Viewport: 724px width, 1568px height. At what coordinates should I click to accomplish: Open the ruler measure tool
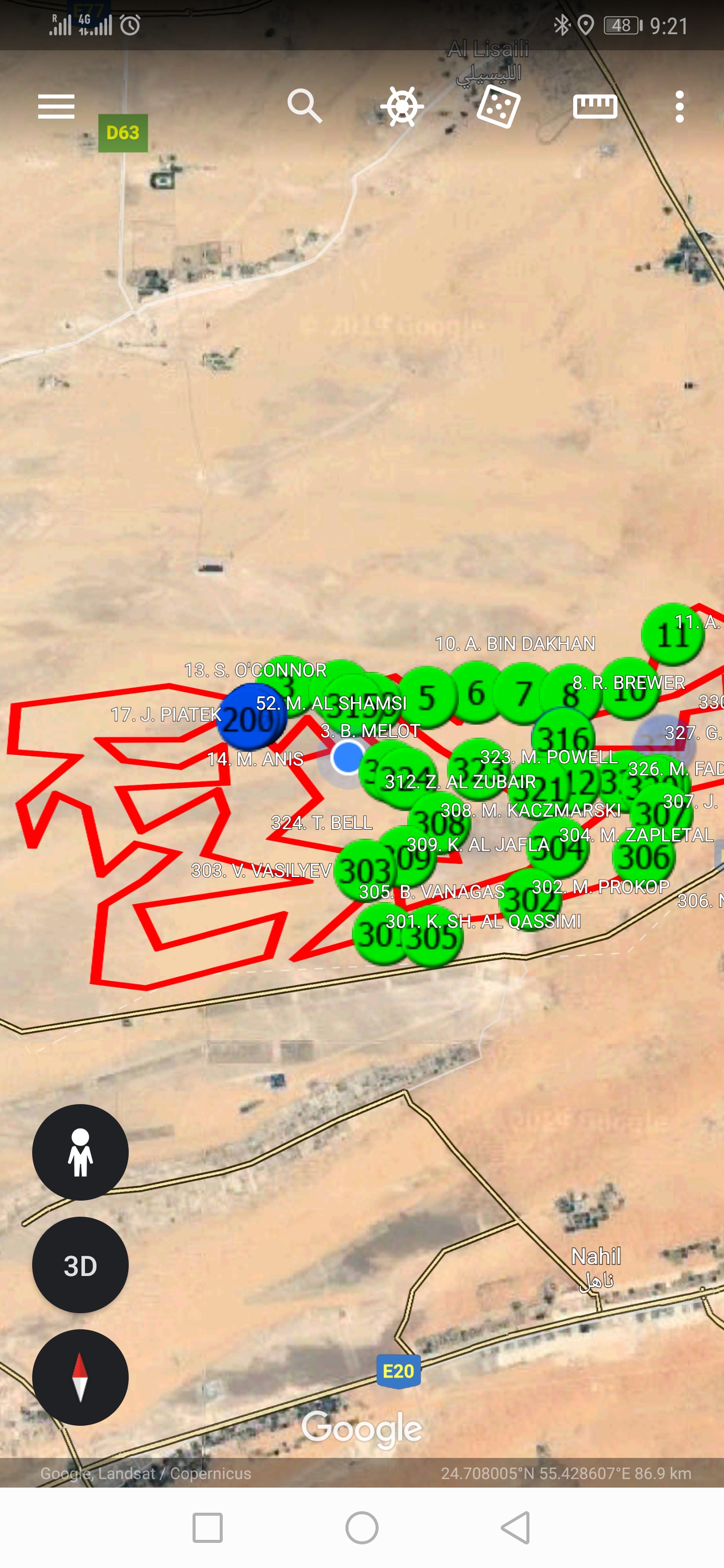pyautogui.click(x=595, y=107)
